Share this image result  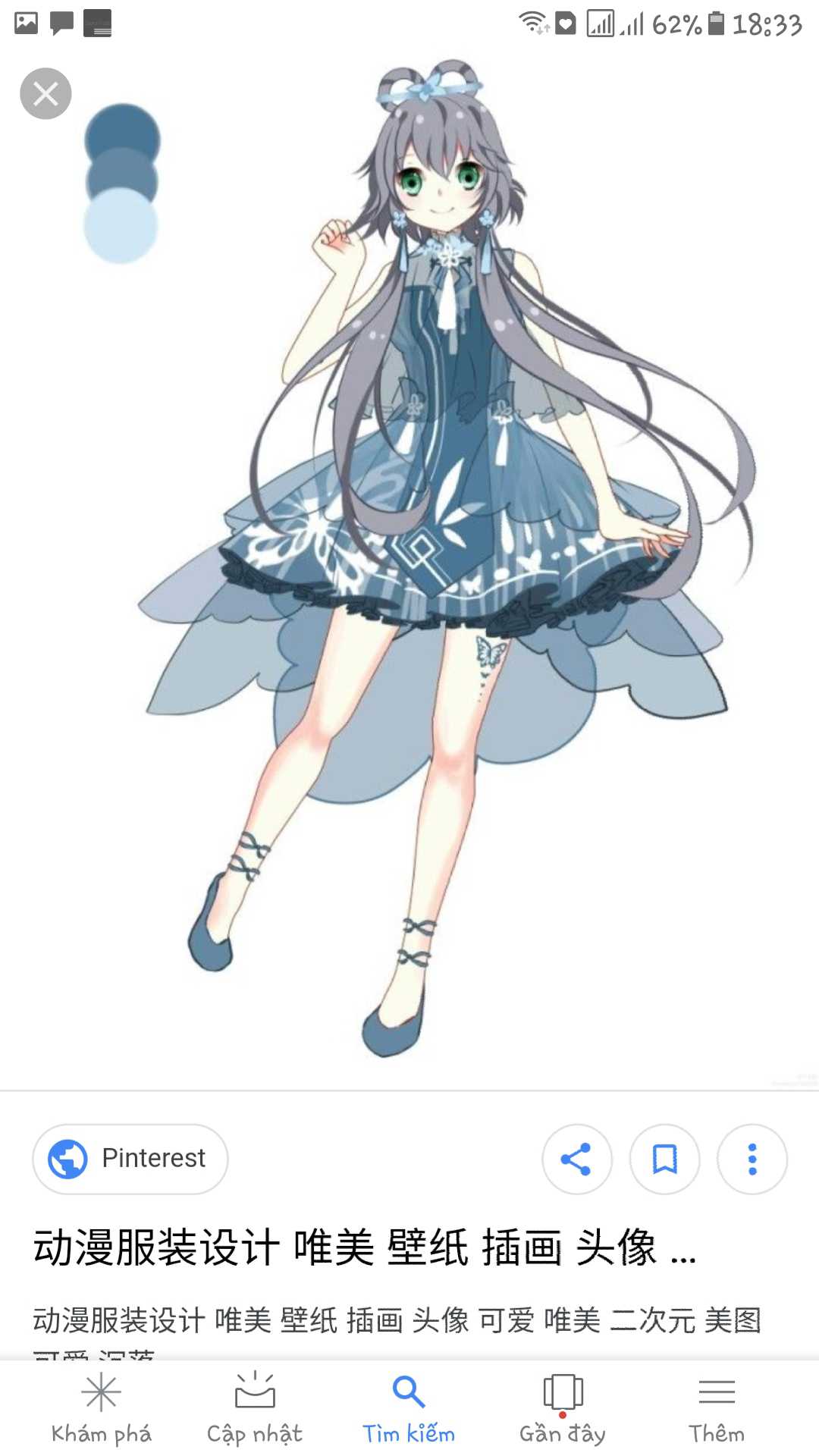(576, 1159)
